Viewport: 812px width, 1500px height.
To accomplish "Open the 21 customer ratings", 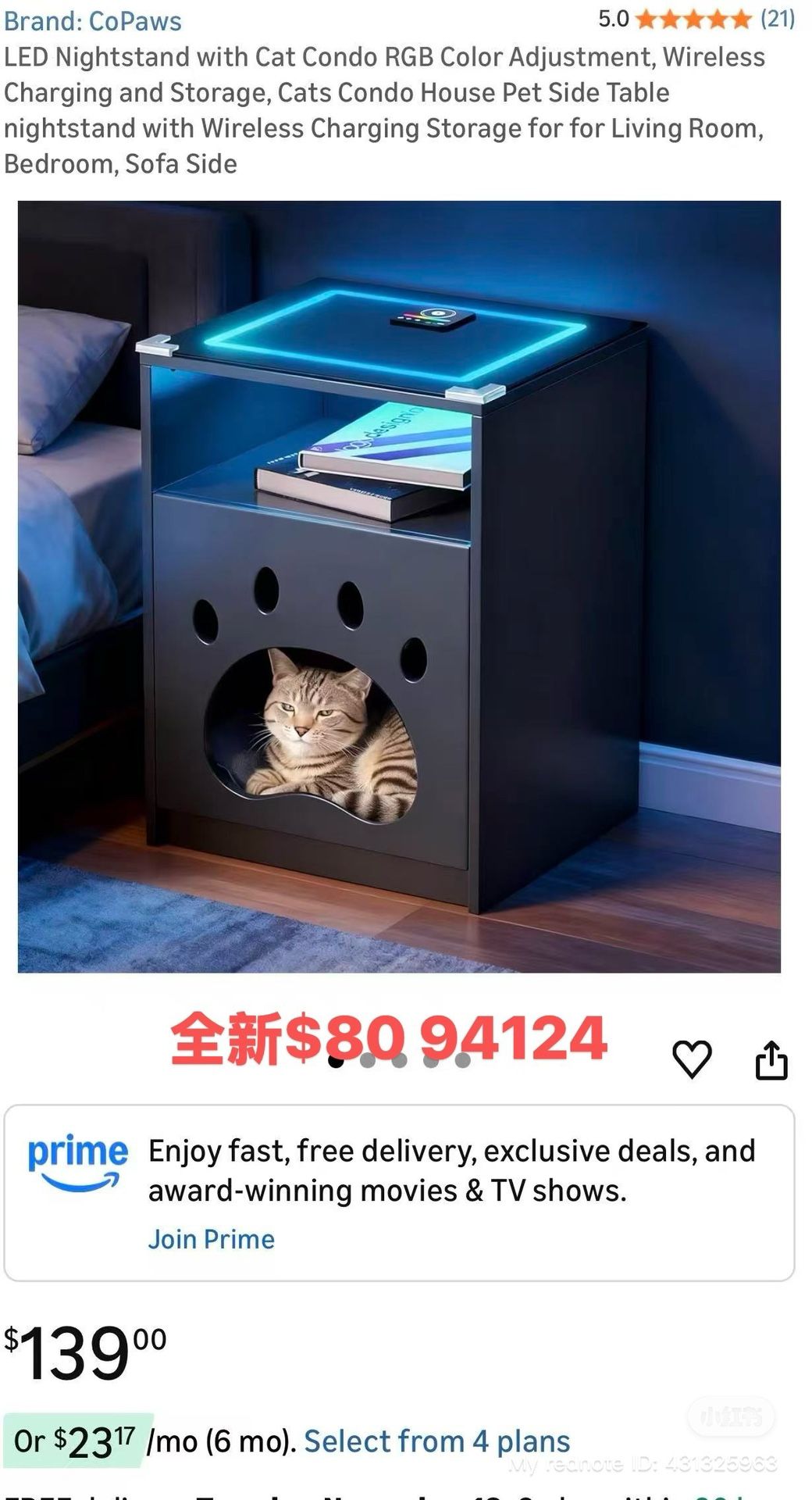I will (777, 19).
